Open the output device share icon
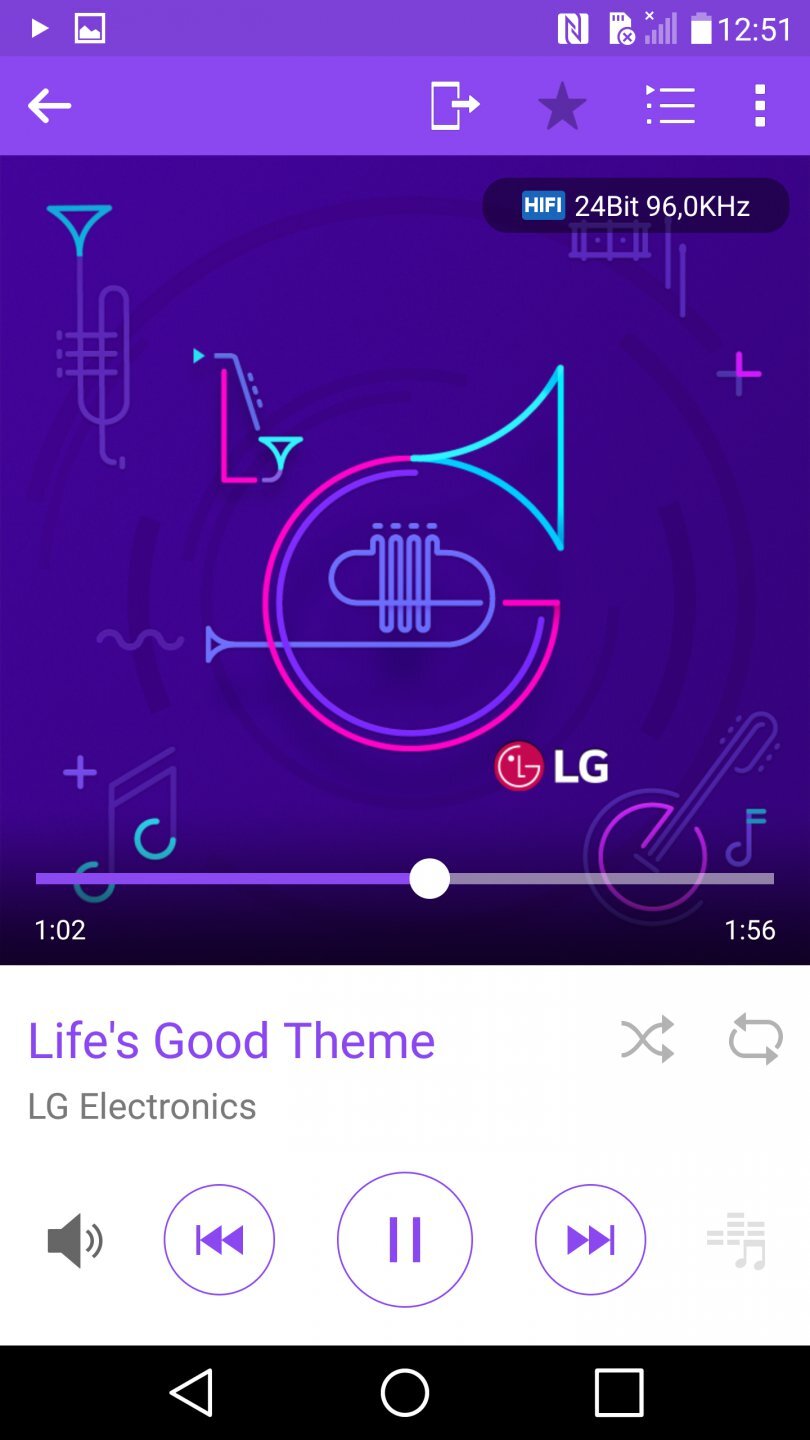 (x=453, y=105)
